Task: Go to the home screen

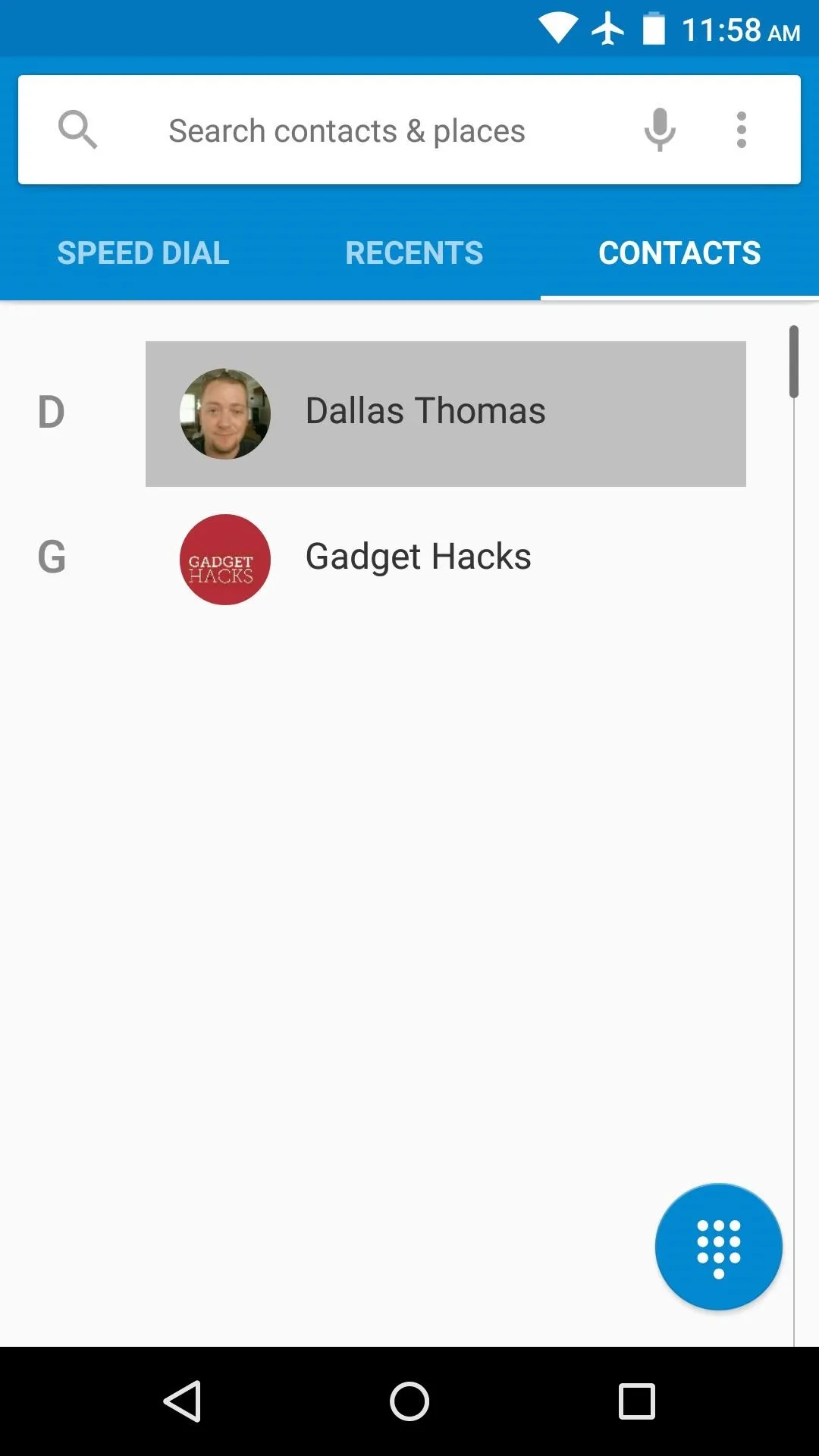Action: click(409, 1401)
